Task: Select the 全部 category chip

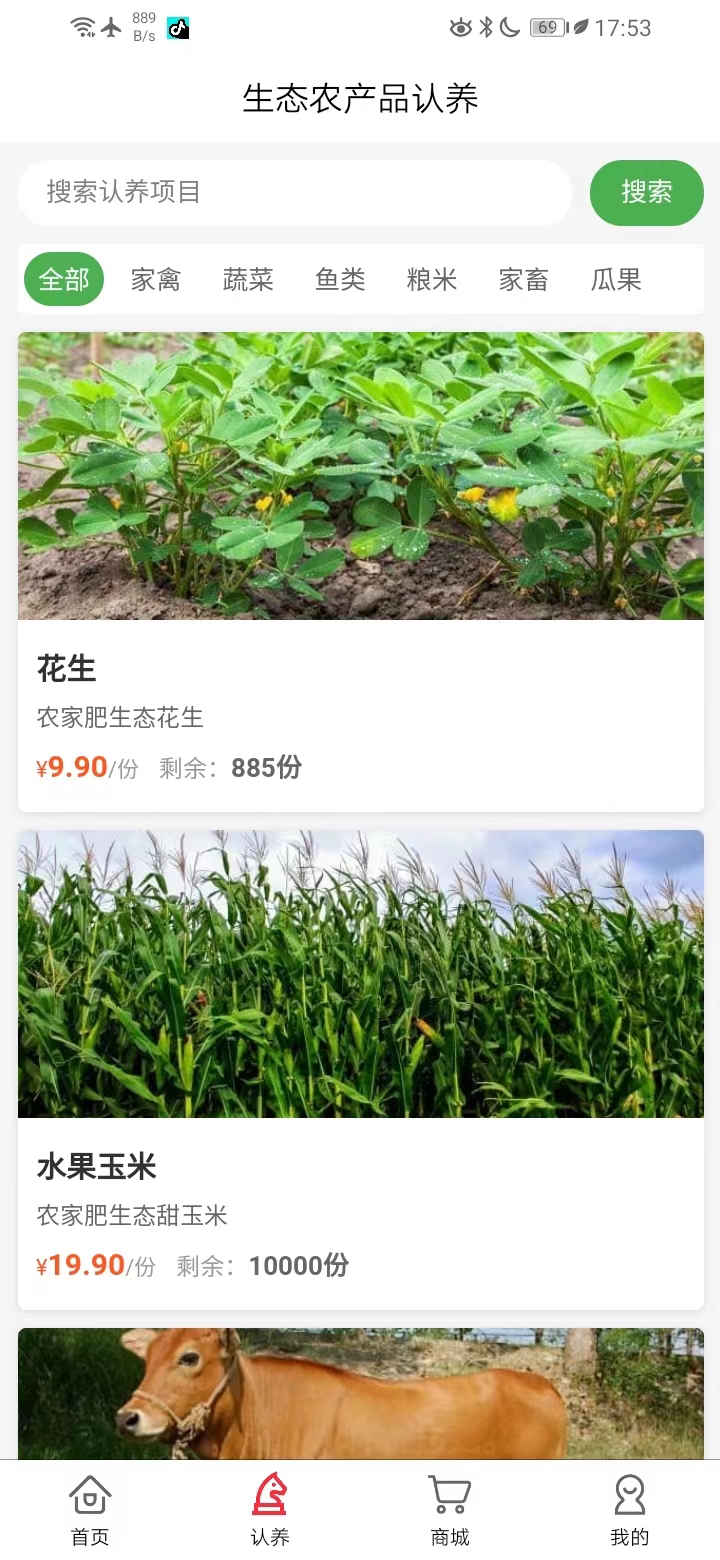Action: pyautogui.click(x=64, y=279)
